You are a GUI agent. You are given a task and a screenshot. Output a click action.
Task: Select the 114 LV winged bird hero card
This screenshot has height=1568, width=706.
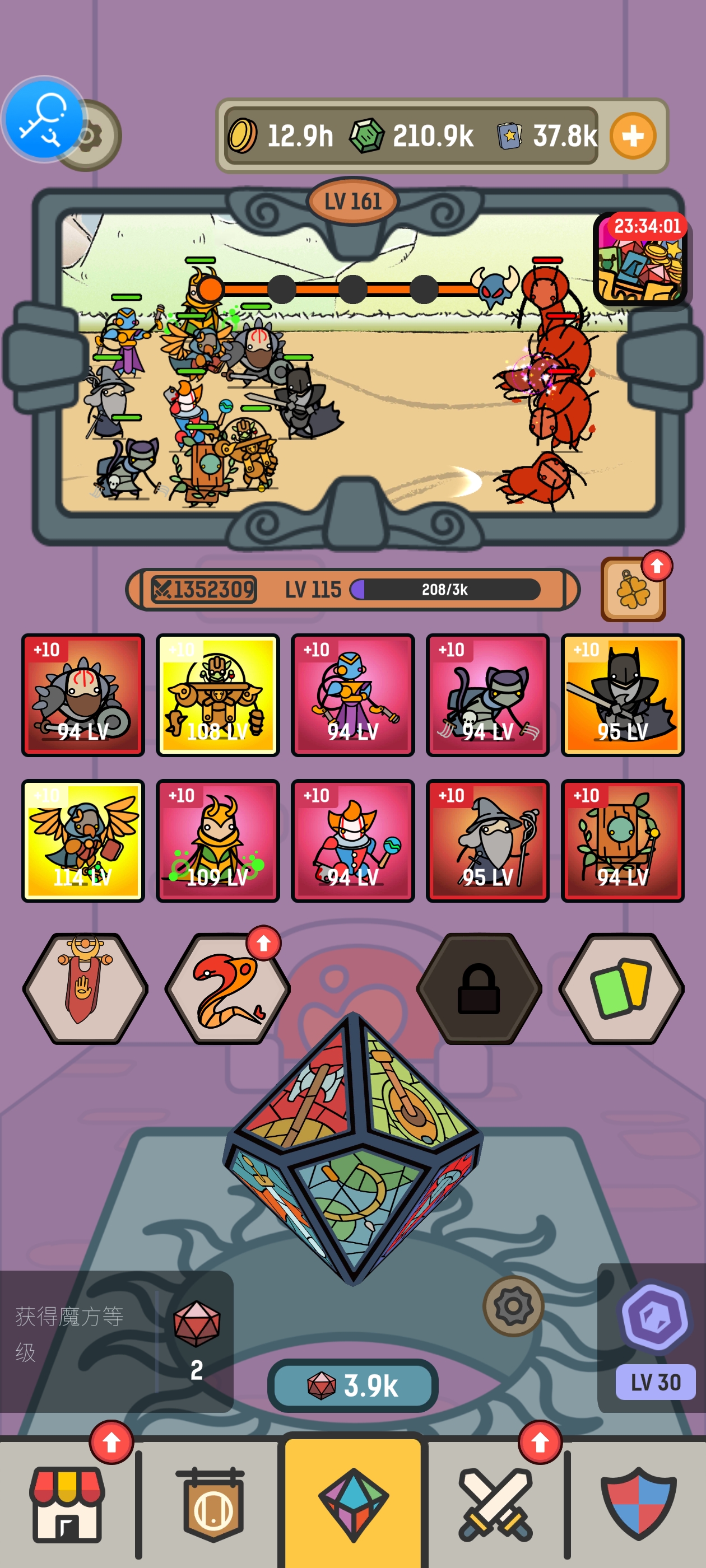pyautogui.click(x=83, y=841)
